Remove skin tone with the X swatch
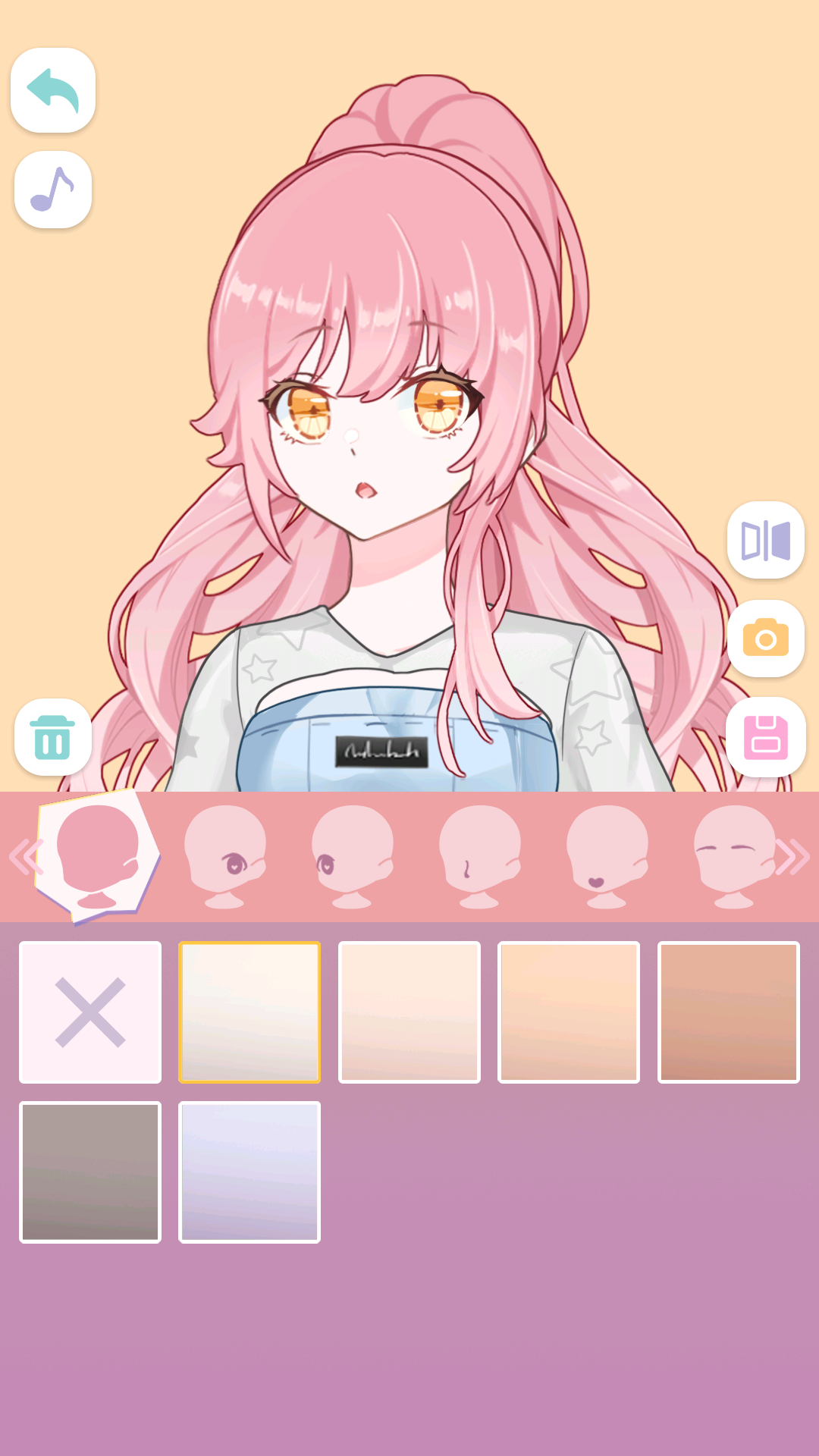819x1456 pixels. click(x=90, y=1012)
